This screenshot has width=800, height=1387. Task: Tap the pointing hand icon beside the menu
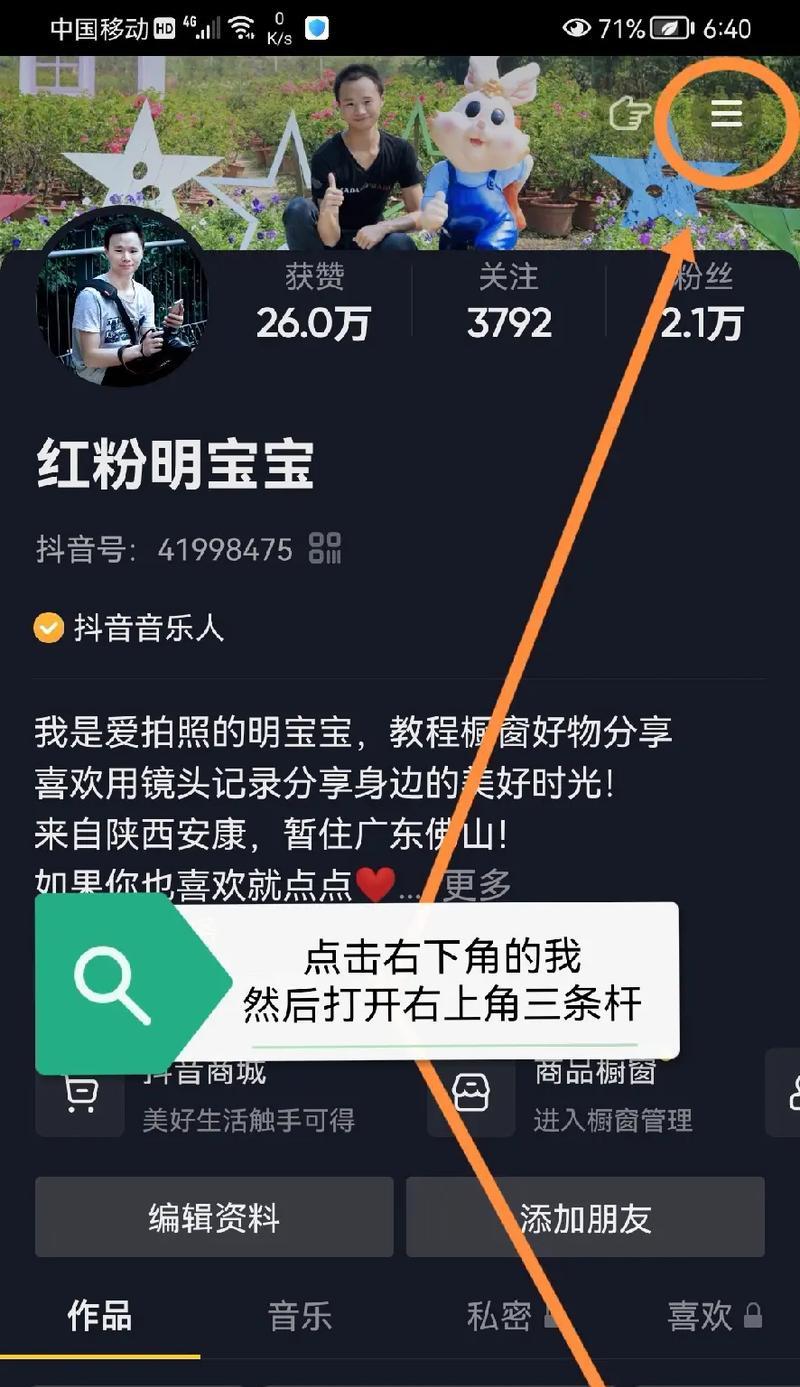coord(630,113)
